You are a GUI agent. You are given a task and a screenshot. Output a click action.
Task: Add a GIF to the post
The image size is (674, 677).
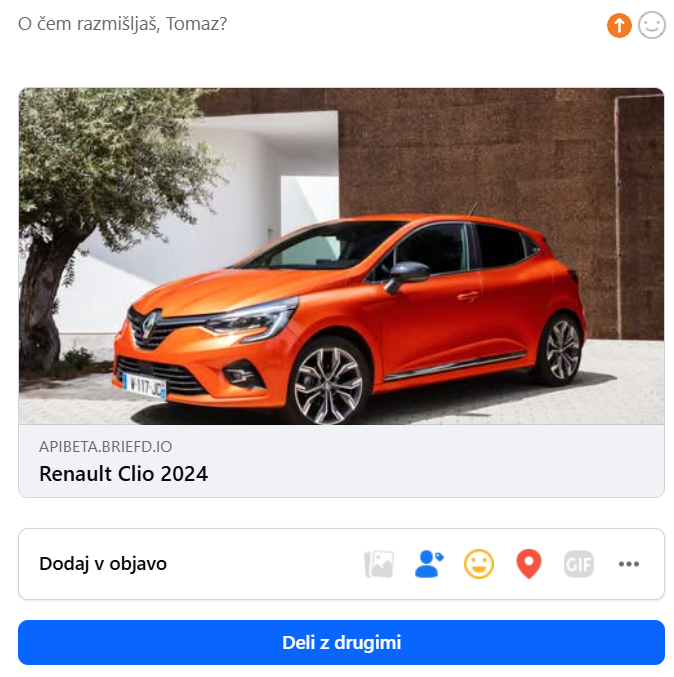click(x=579, y=564)
